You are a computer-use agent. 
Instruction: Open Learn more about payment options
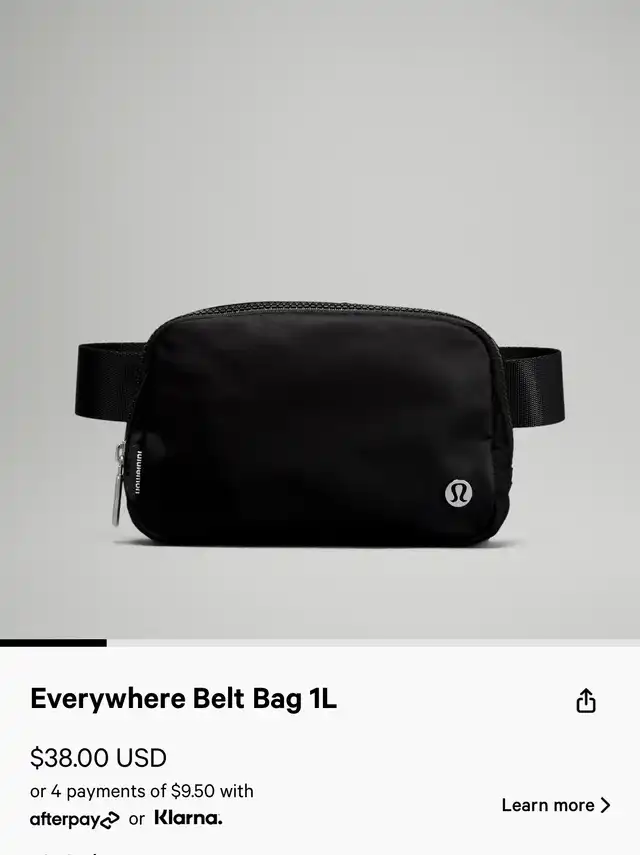(x=555, y=805)
